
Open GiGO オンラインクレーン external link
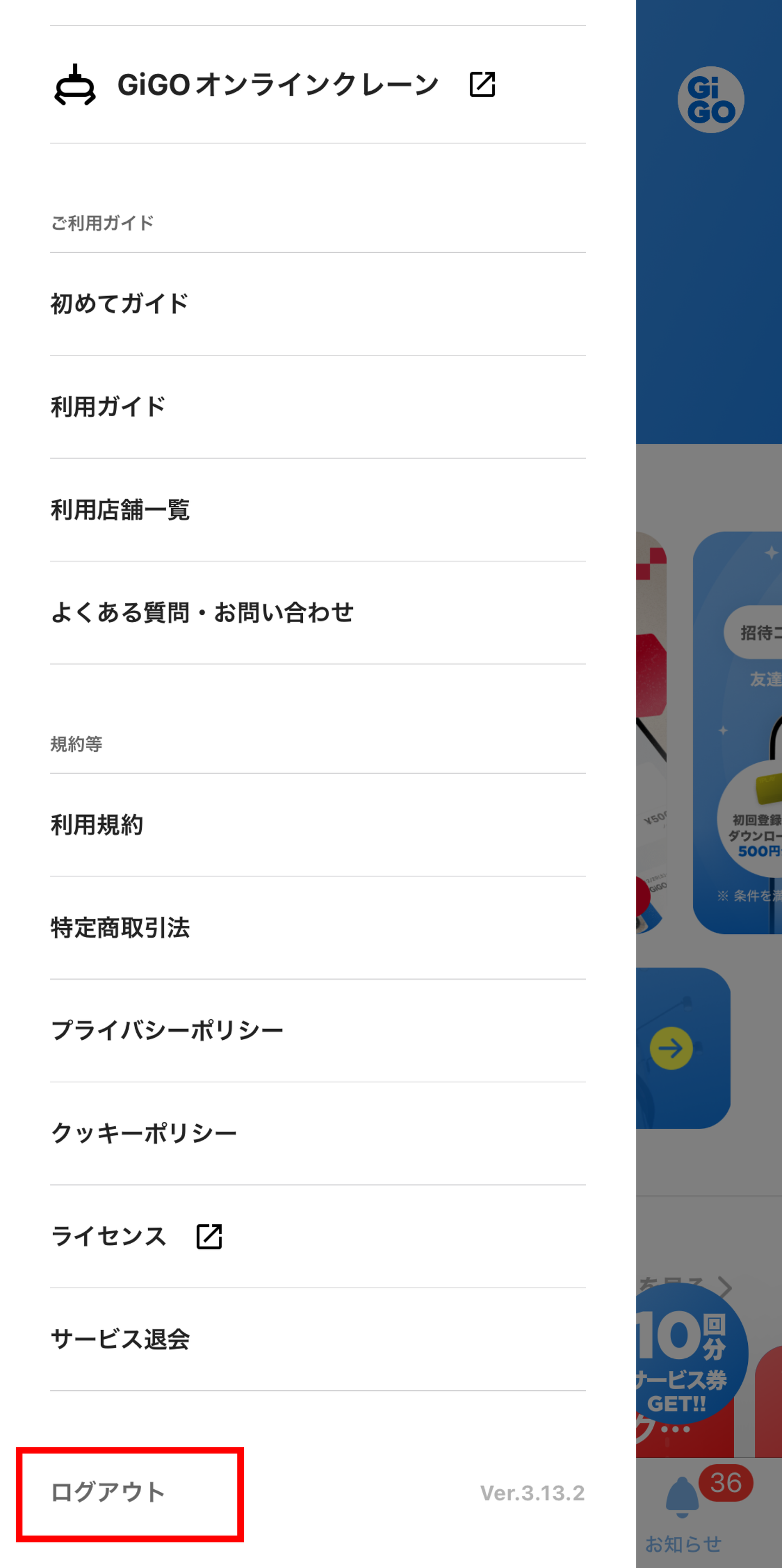tap(277, 85)
